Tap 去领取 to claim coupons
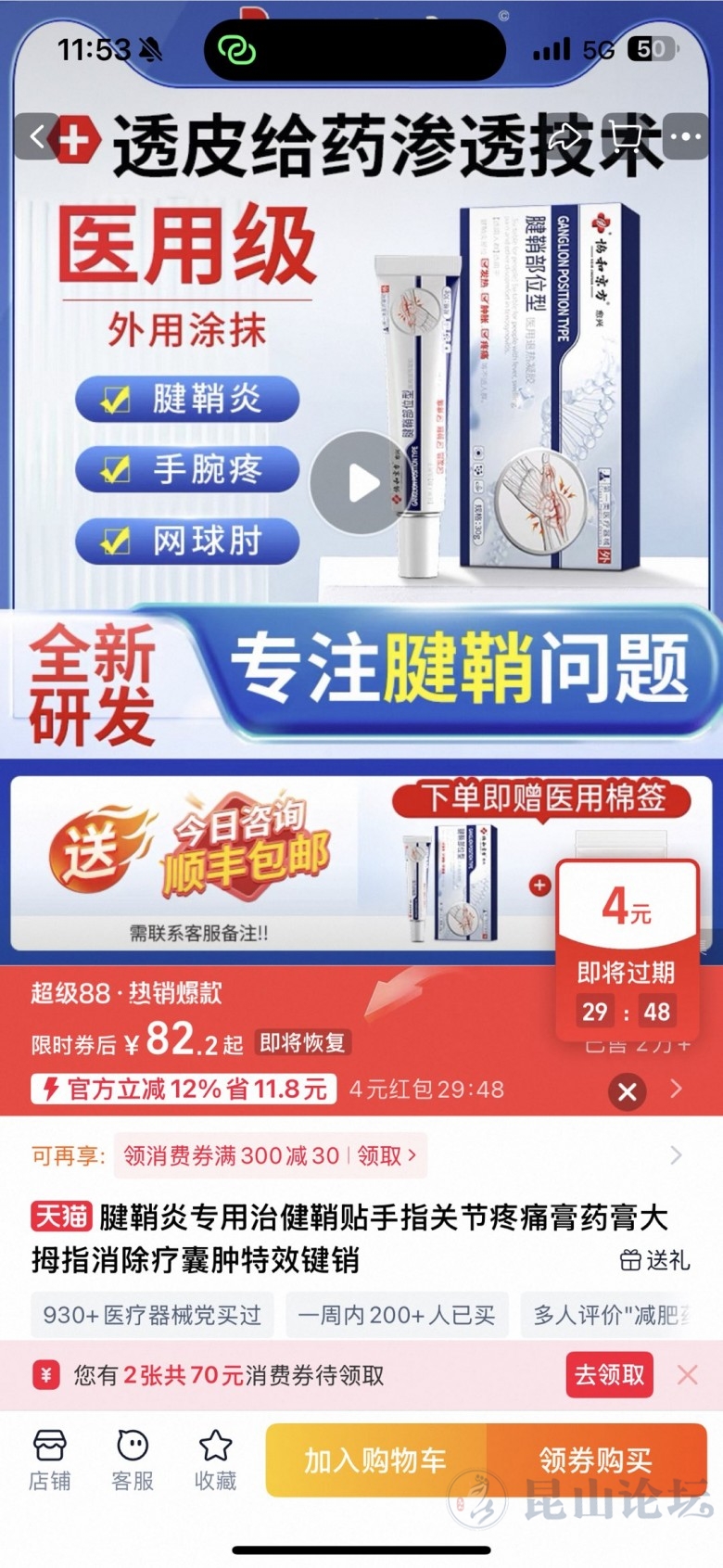This screenshot has width=723, height=1568. pyautogui.click(x=609, y=1374)
